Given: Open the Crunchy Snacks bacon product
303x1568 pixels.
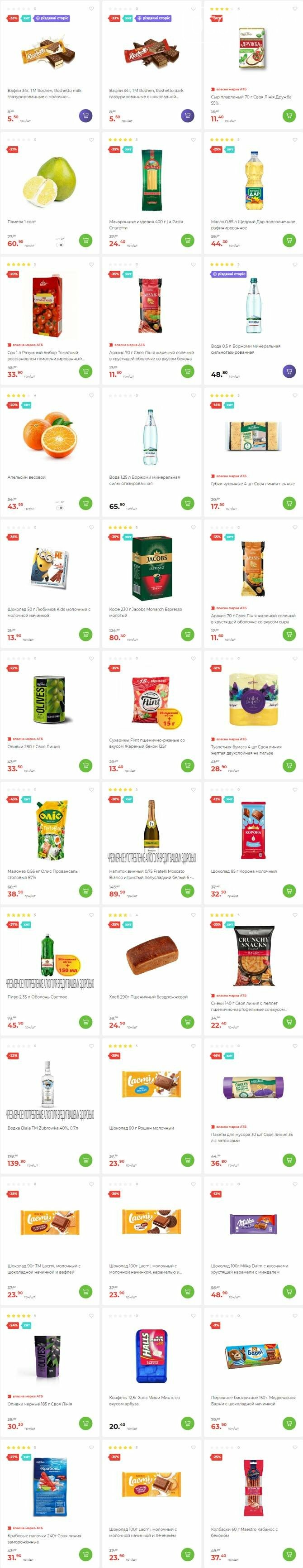Looking at the screenshot, I should (x=253, y=956).
